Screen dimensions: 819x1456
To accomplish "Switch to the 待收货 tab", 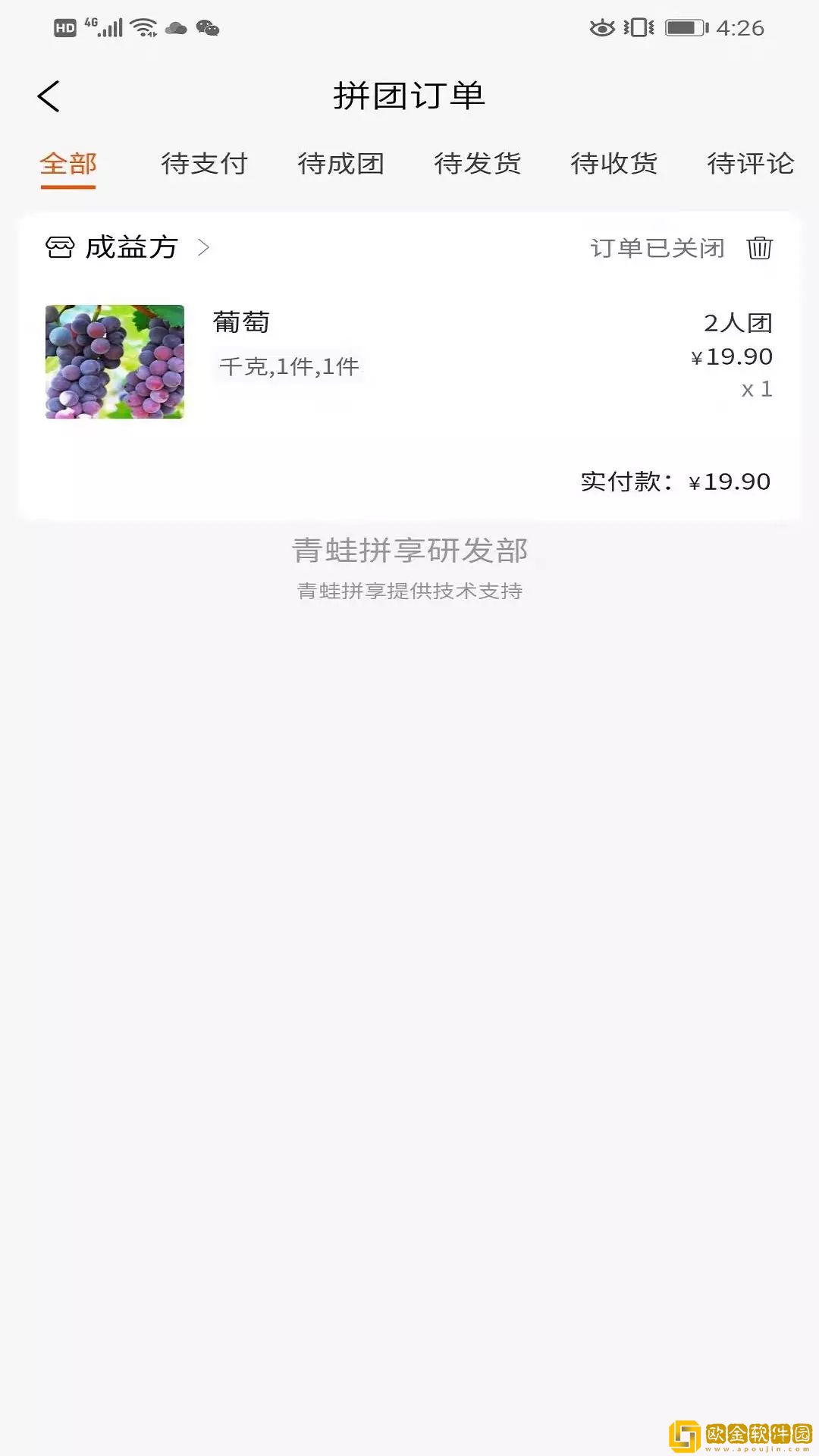I will coord(613,164).
